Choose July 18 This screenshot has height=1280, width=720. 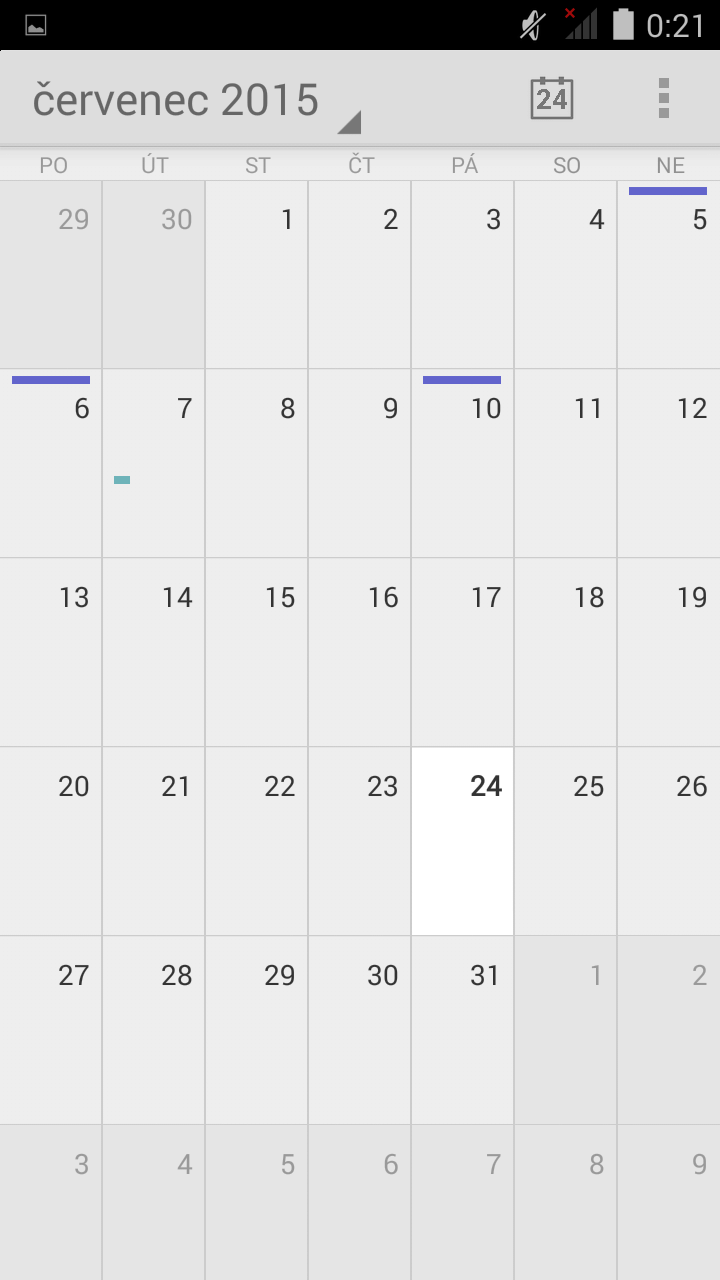[x=565, y=652]
